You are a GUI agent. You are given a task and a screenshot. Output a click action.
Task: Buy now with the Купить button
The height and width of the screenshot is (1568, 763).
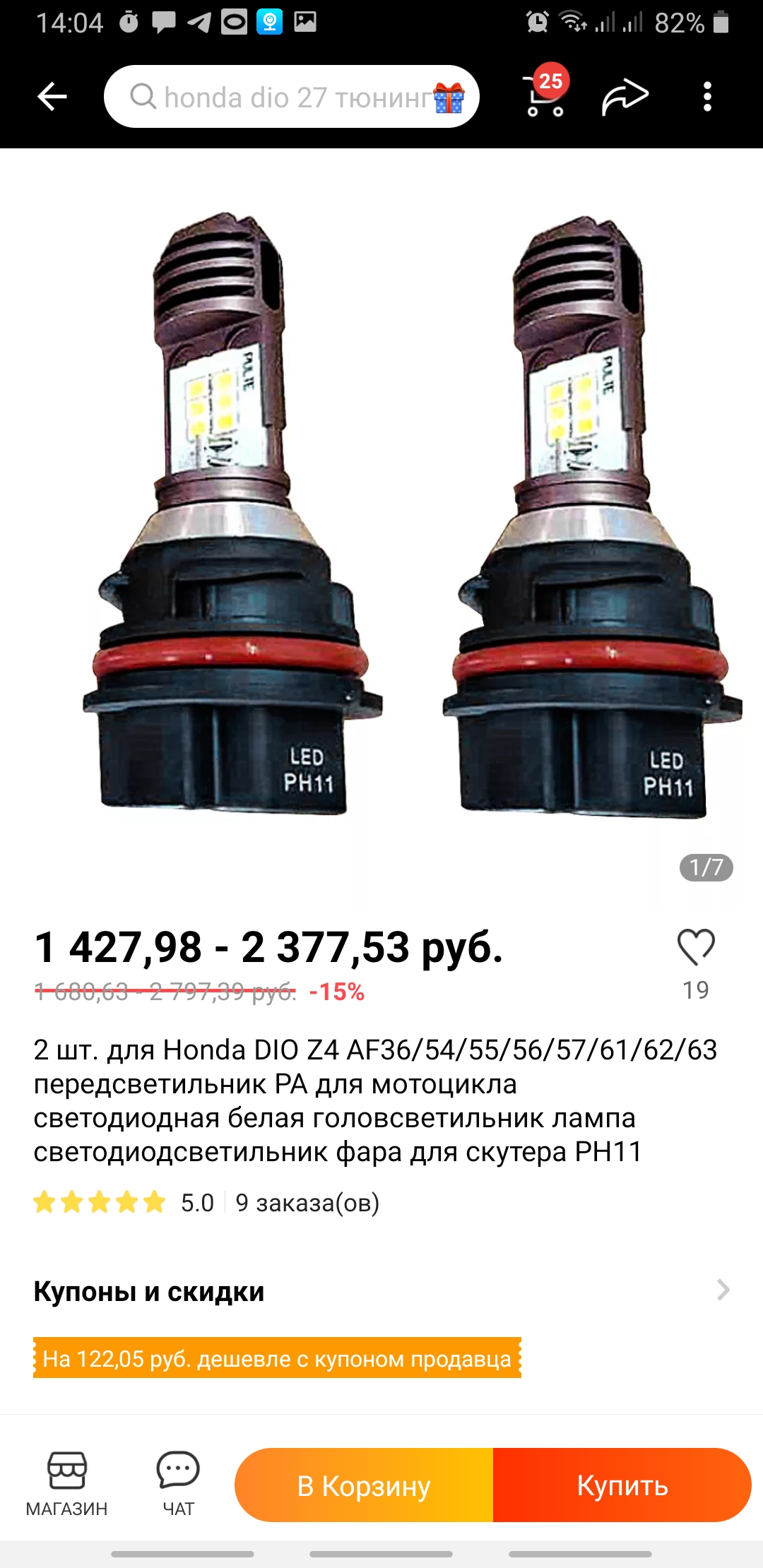point(622,1485)
